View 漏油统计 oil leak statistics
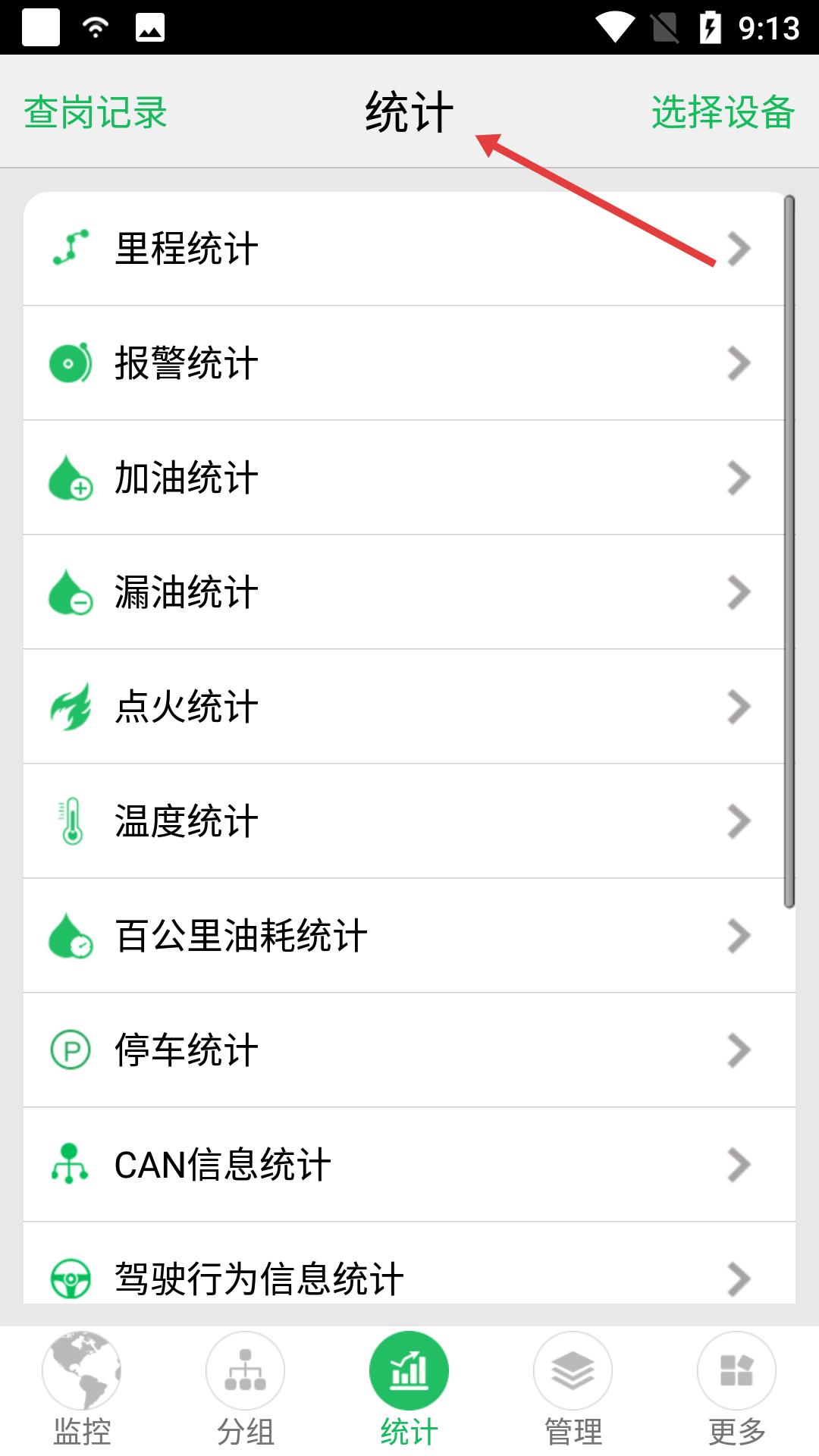The height and width of the screenshot is (1456, 819). coord(409,592)
